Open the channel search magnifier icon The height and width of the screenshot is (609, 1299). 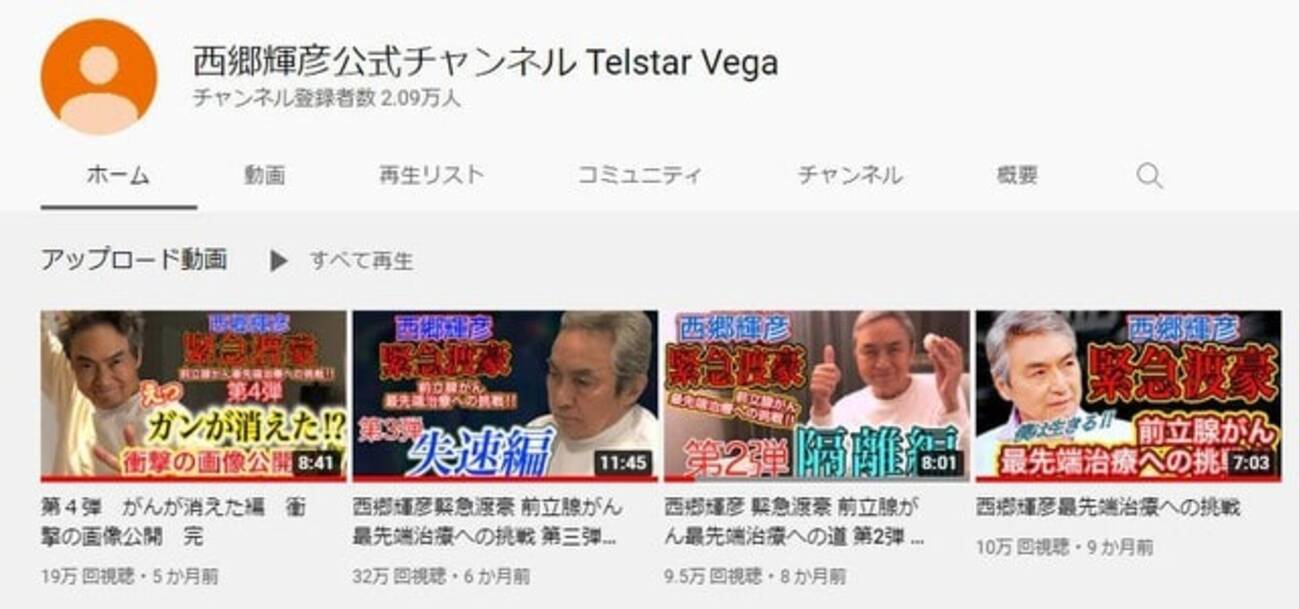click(x=1149, y=176)
